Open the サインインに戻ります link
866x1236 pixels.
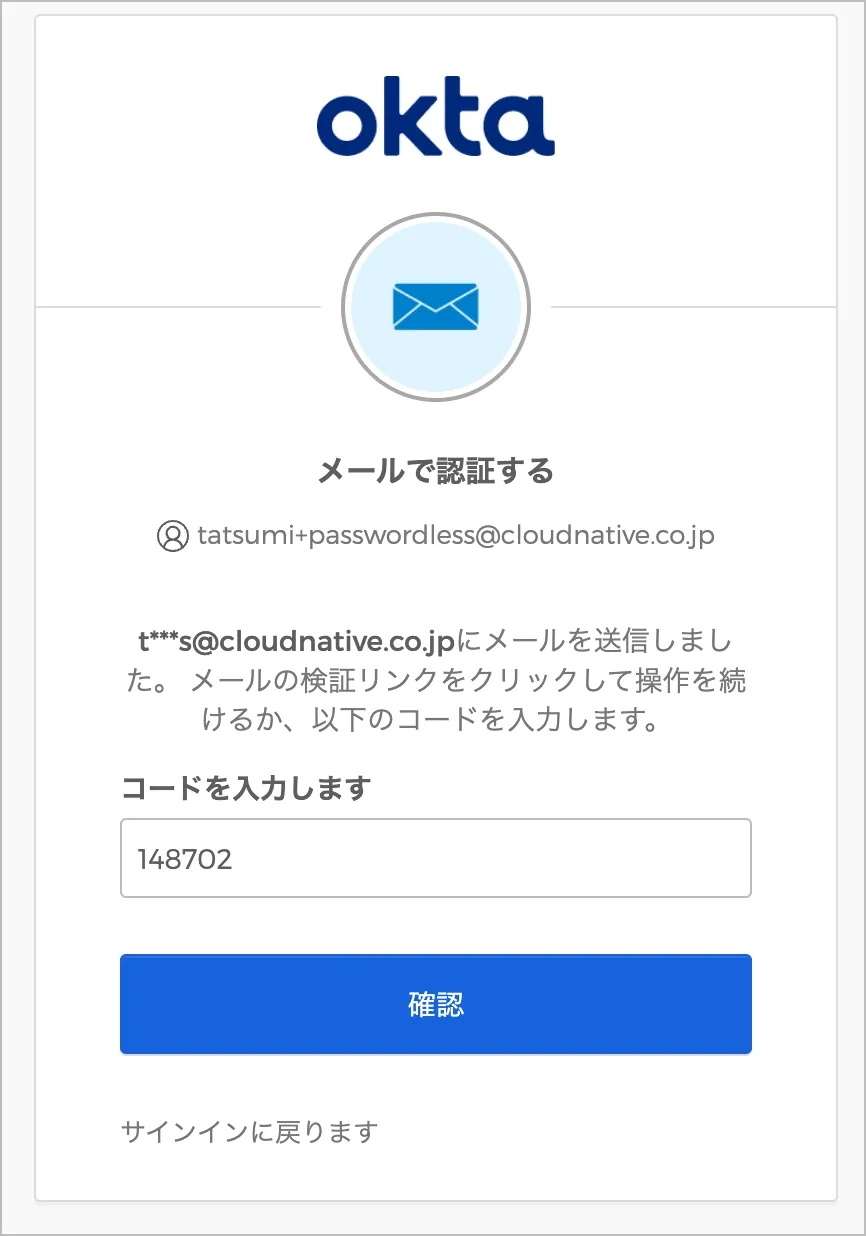coord(249,1132)
